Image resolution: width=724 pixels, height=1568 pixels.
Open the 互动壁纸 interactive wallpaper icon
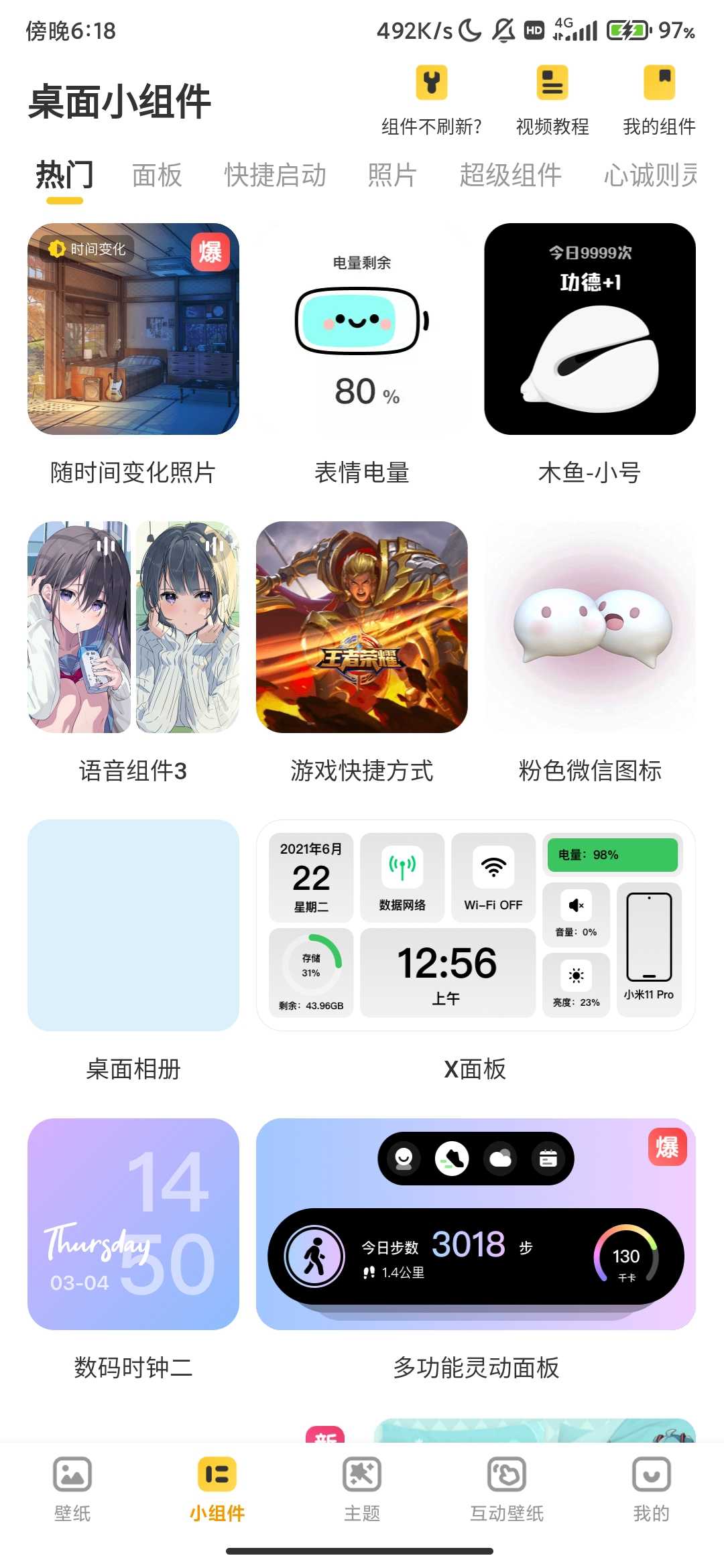click(507, 1474)
